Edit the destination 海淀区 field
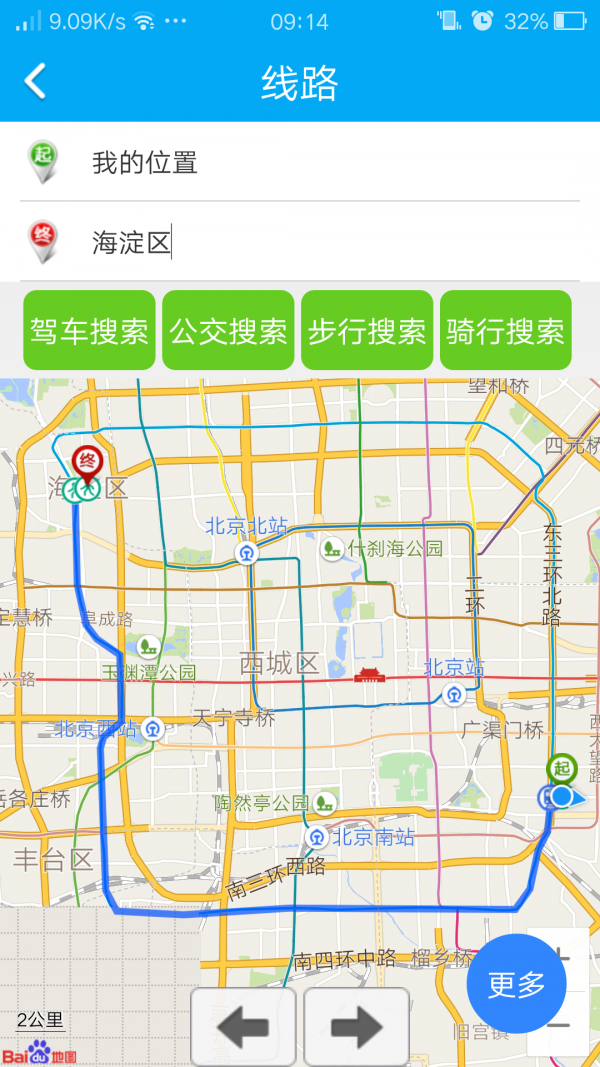Image resolution: width=600 pixels, height=1067 pixels. coord(330,242)
